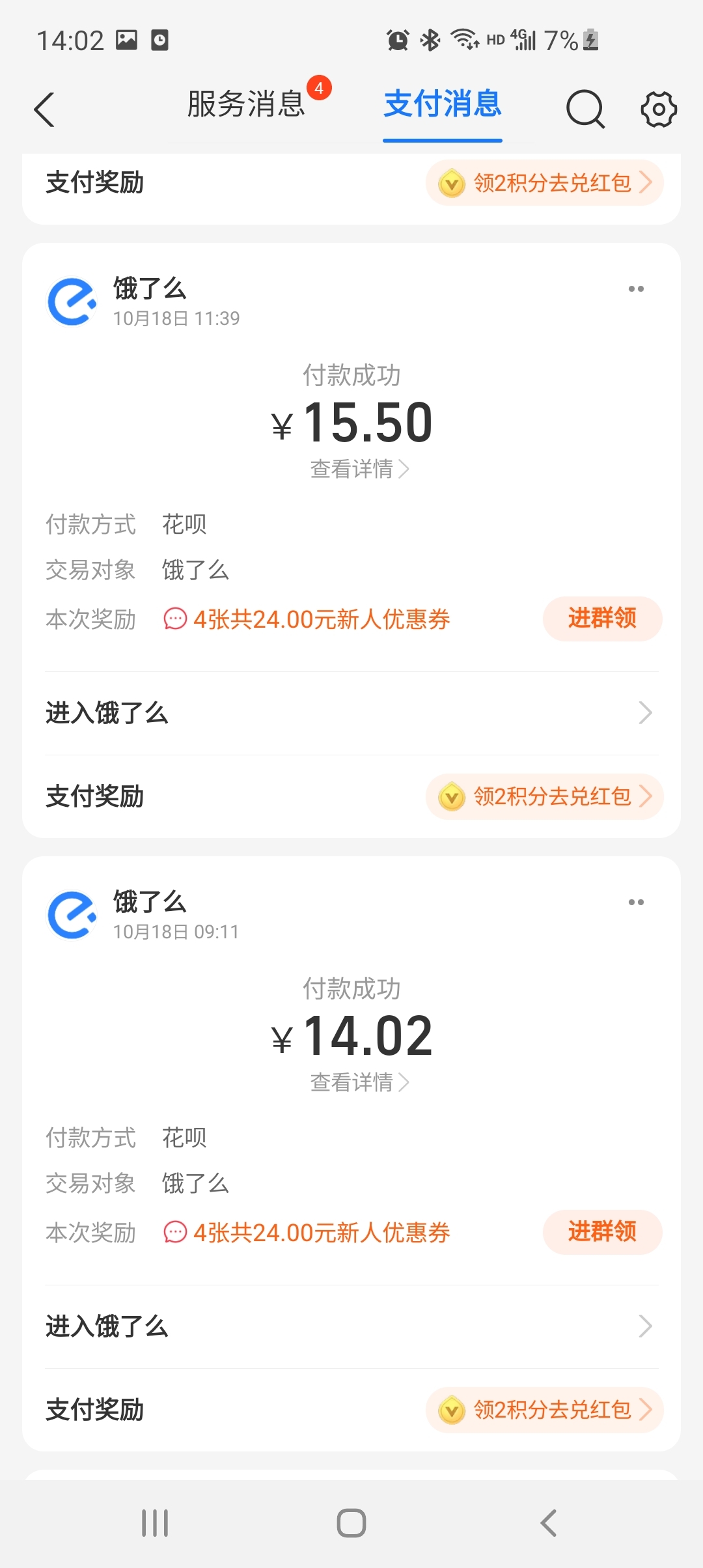
Task: Tap 进群领 on the 11:39 payment card
Action: point(602,619)
